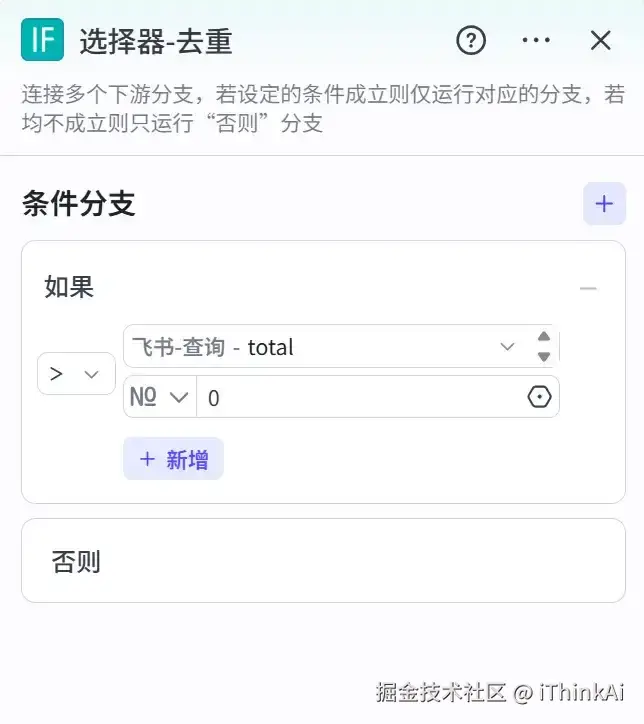
Task: Open the greater-than operator dropdown
Action: tap(76, 374)
